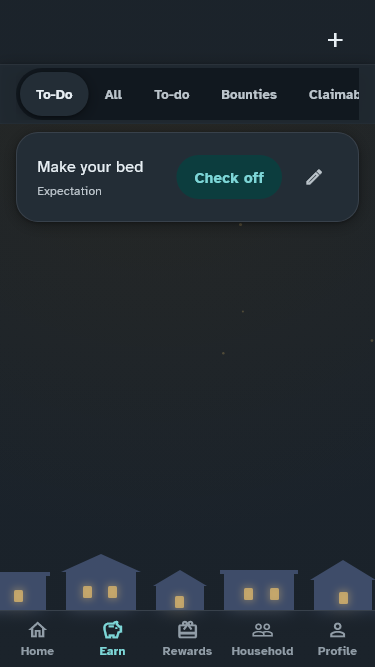Switch to the Household tab

tap(262, 638)
